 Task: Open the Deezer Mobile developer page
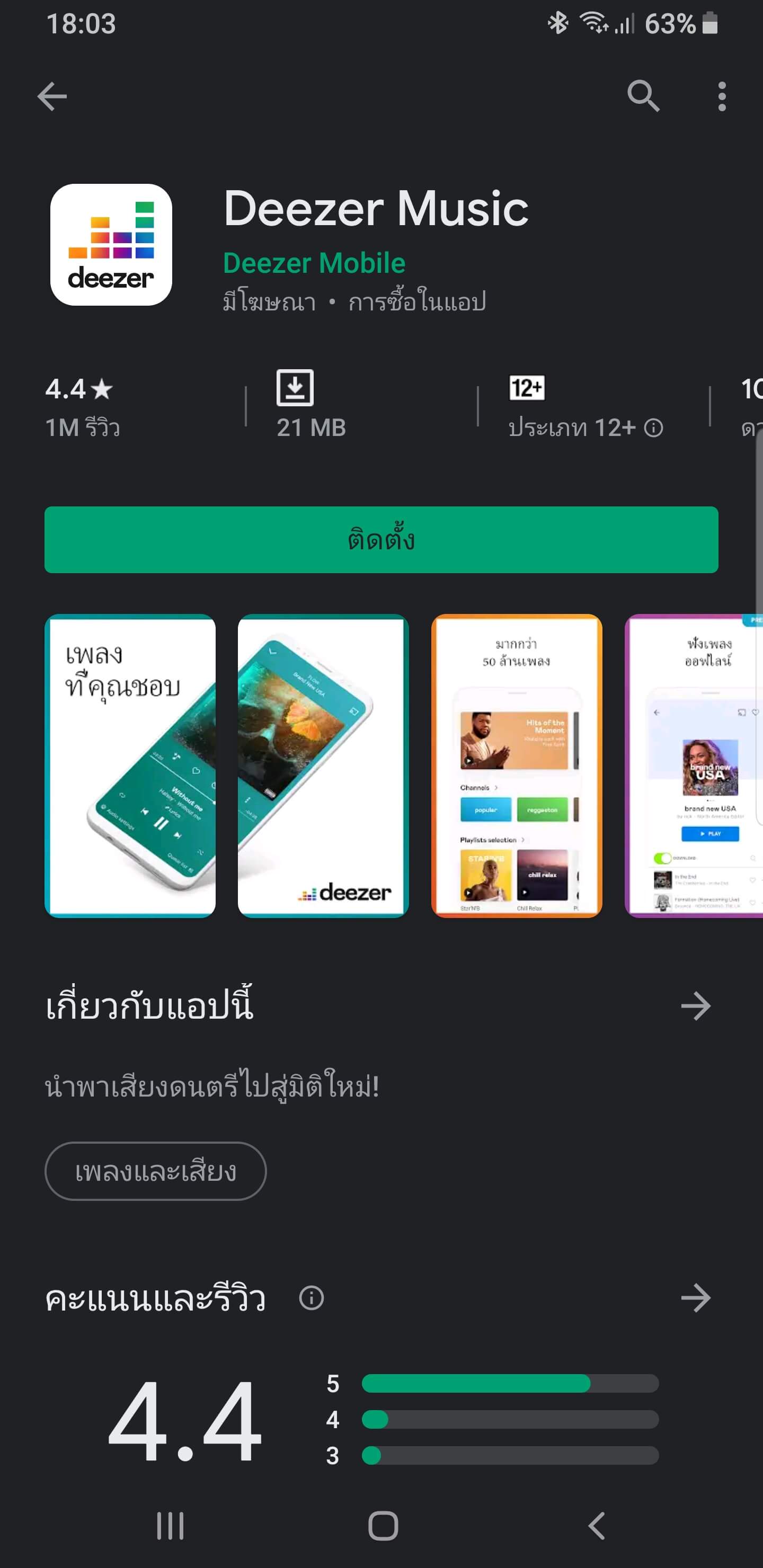click(314, 263)
